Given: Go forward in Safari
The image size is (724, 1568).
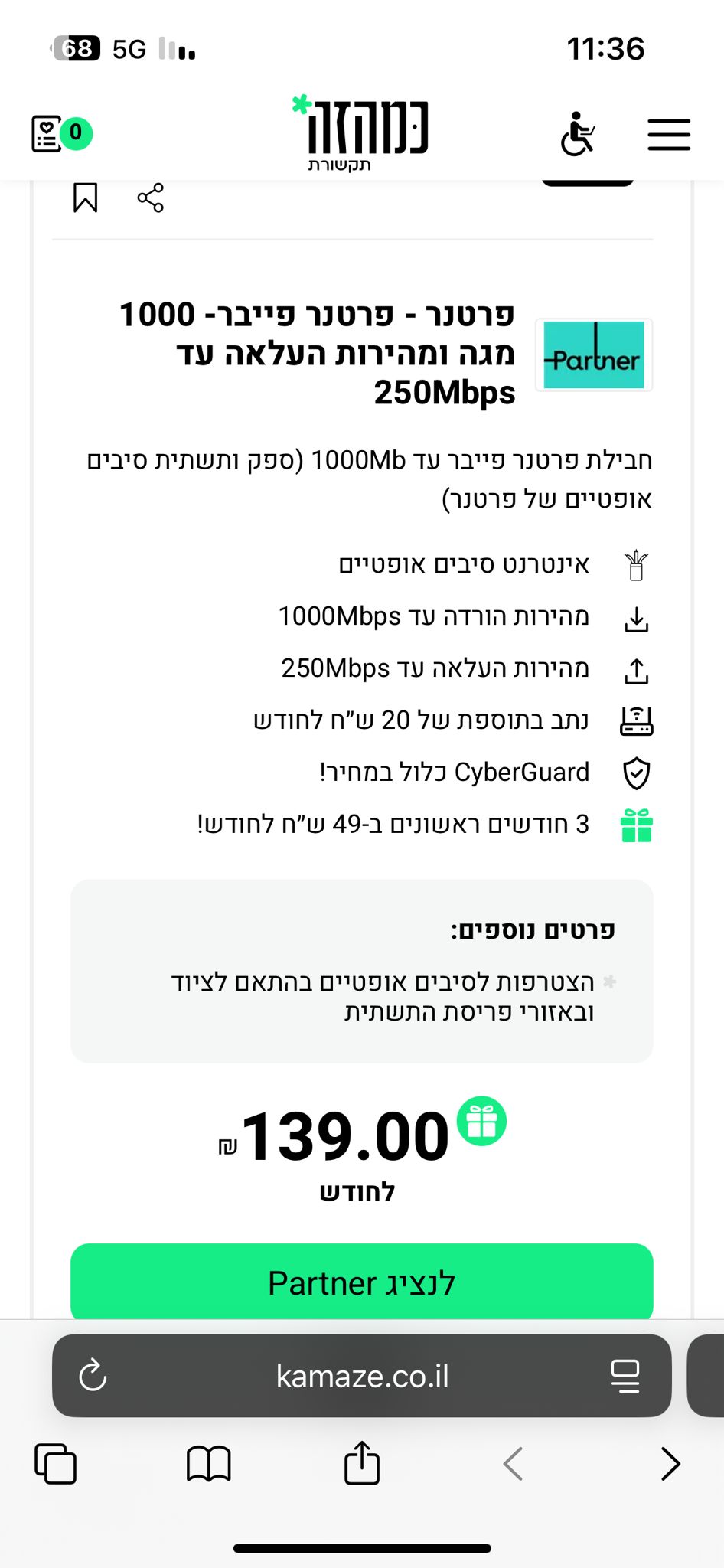Looking at the screenshot, I should (670, 1464).
